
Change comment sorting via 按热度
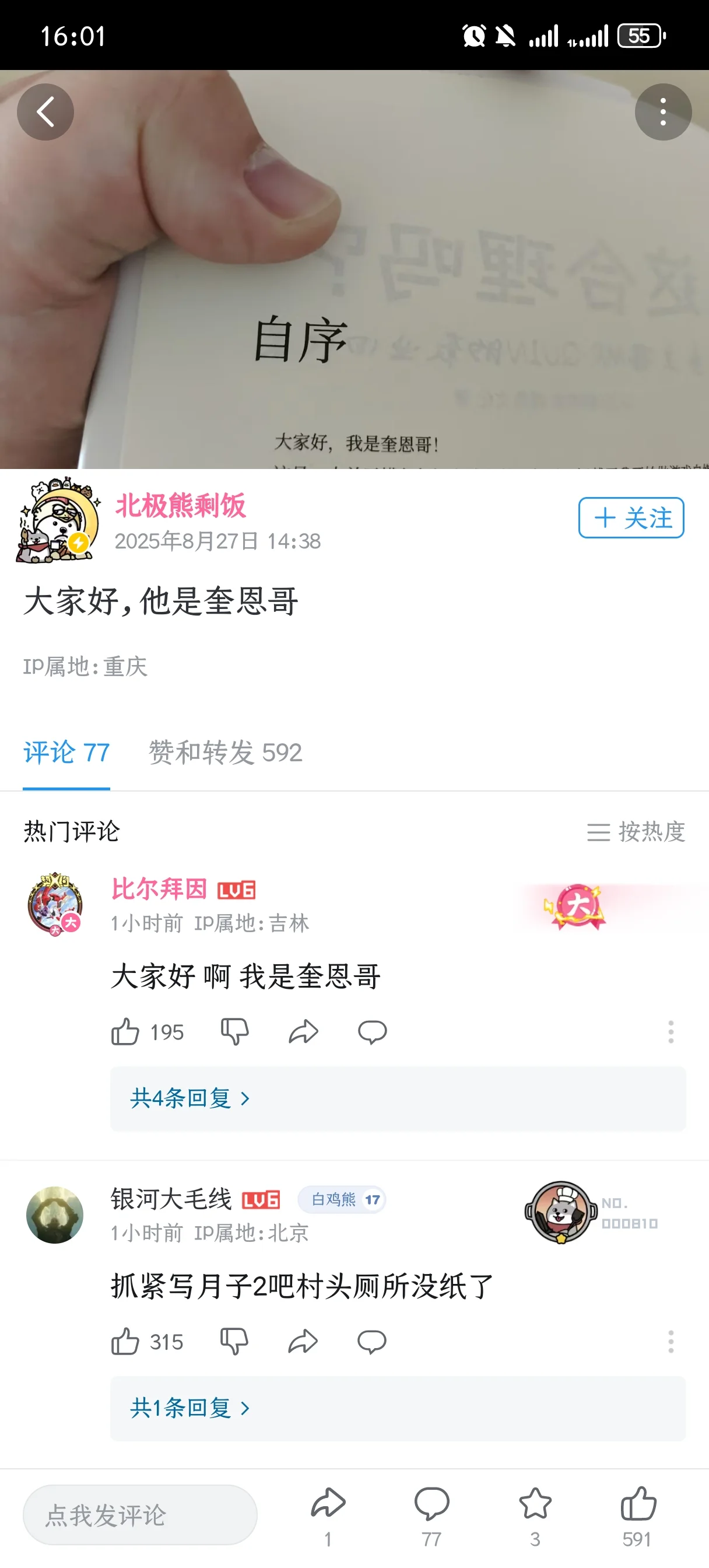[x=636, y=832]
